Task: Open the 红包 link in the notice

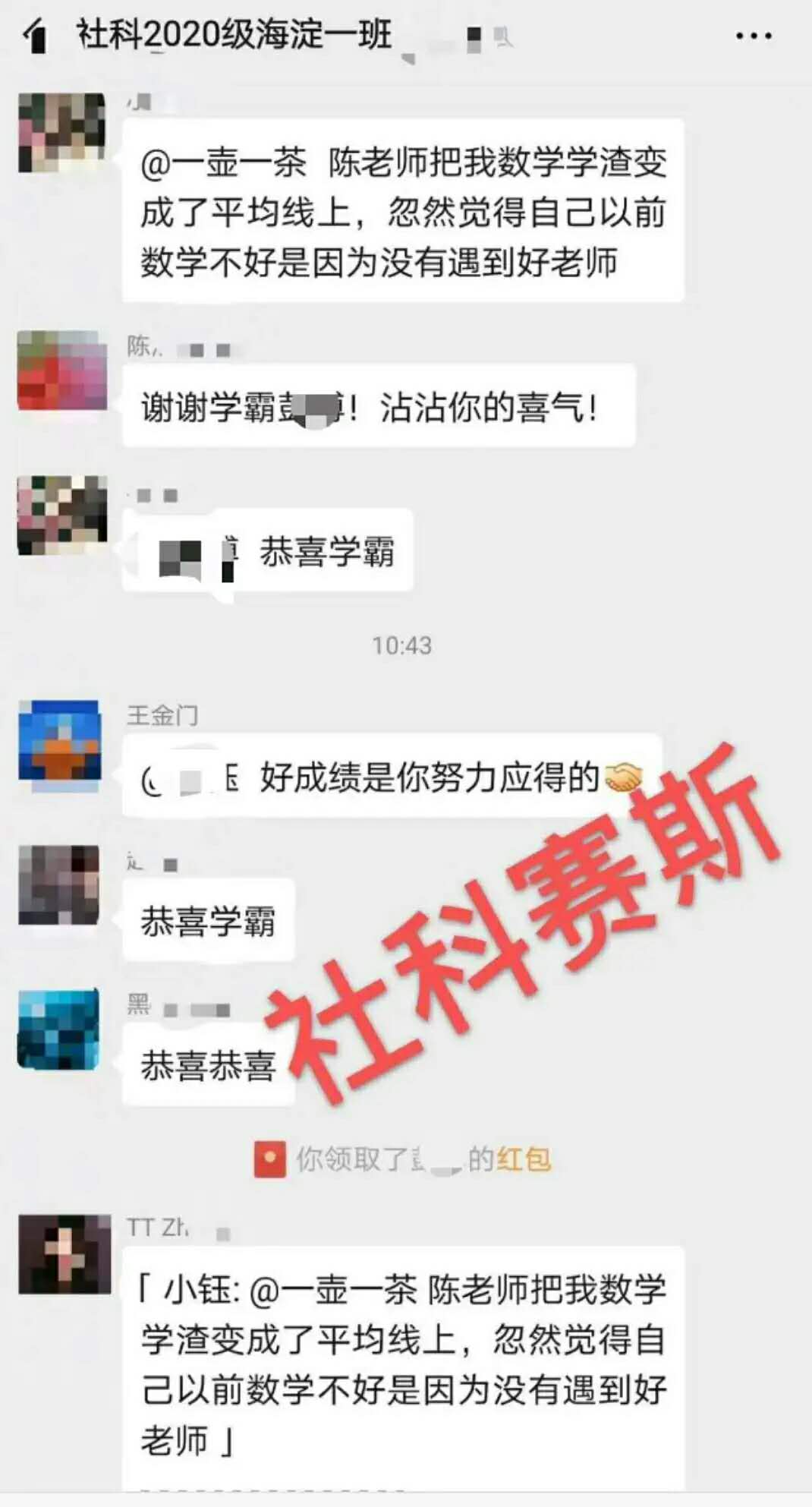Action: point(524,1159)
